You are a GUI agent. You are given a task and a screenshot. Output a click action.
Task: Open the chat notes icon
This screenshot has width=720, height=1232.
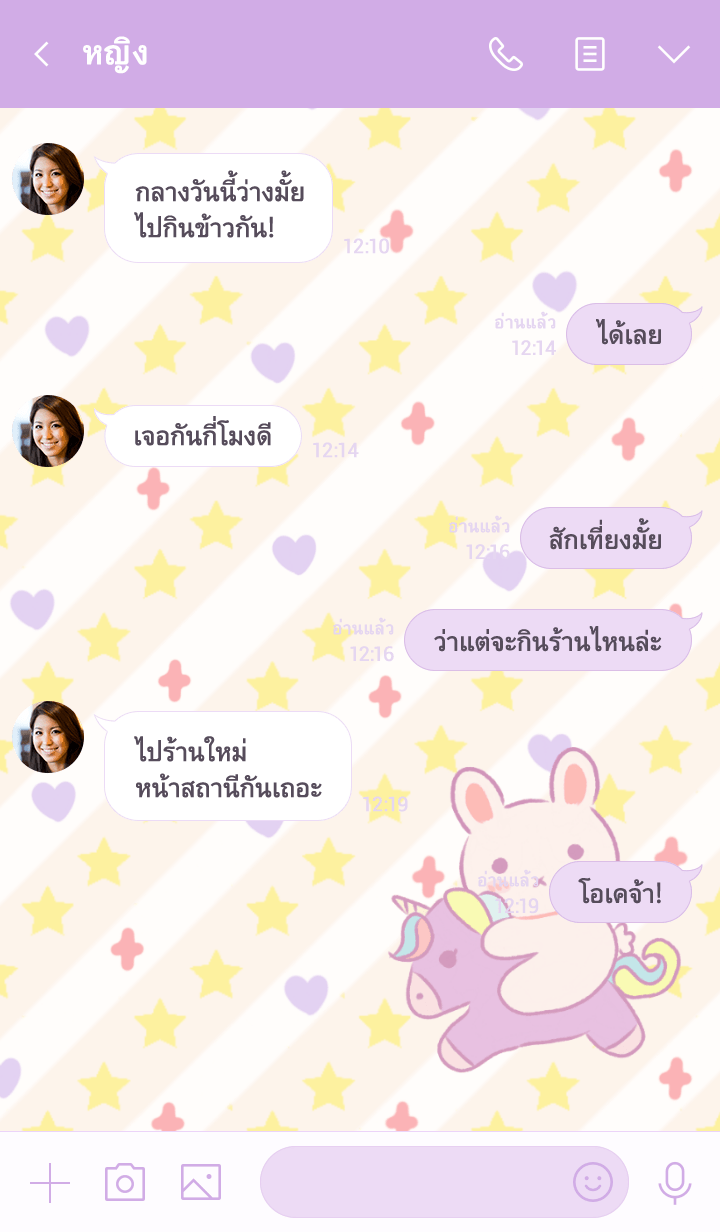click(590, 54)
